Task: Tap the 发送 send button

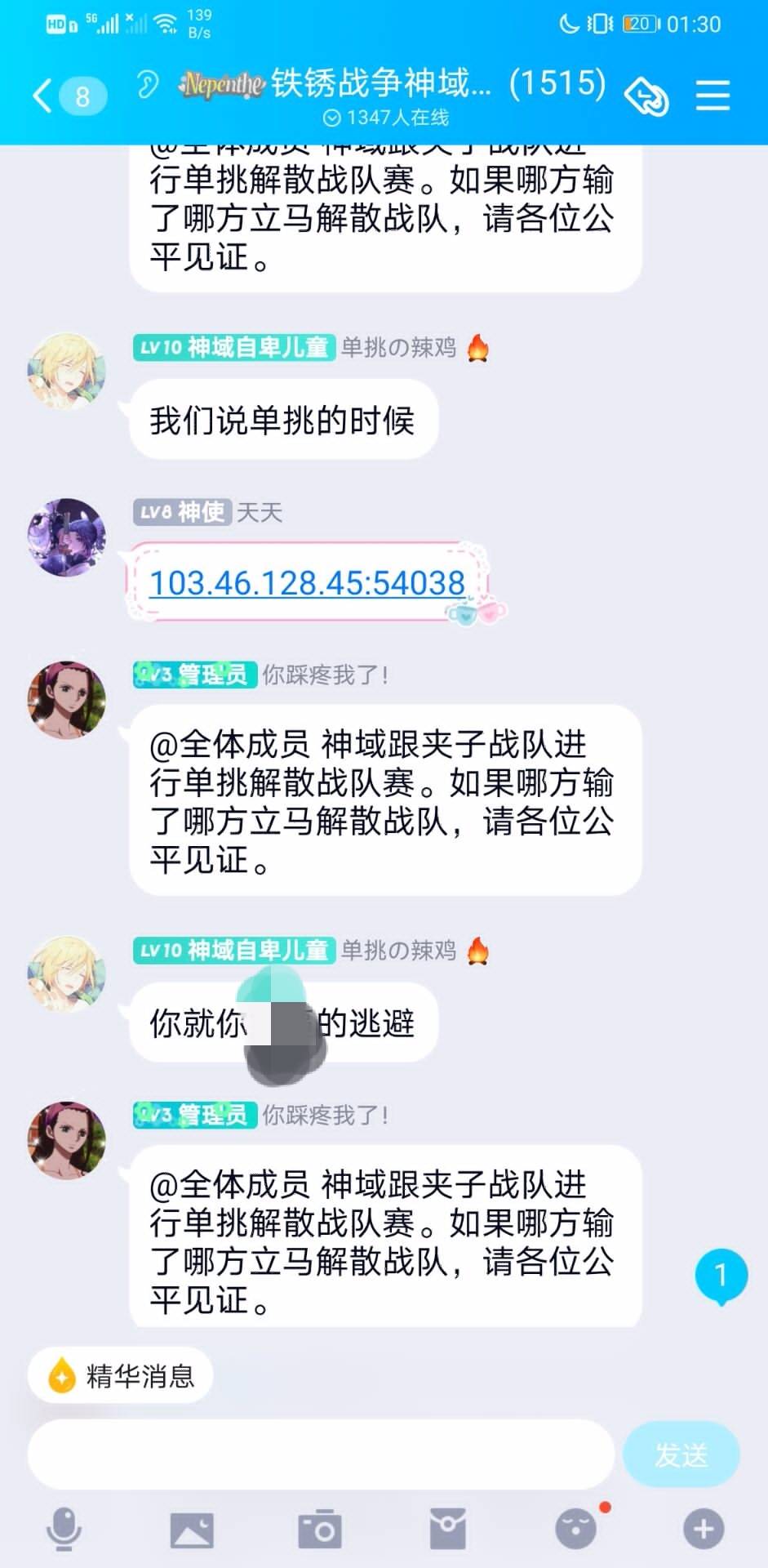Action: [681, 1454]
